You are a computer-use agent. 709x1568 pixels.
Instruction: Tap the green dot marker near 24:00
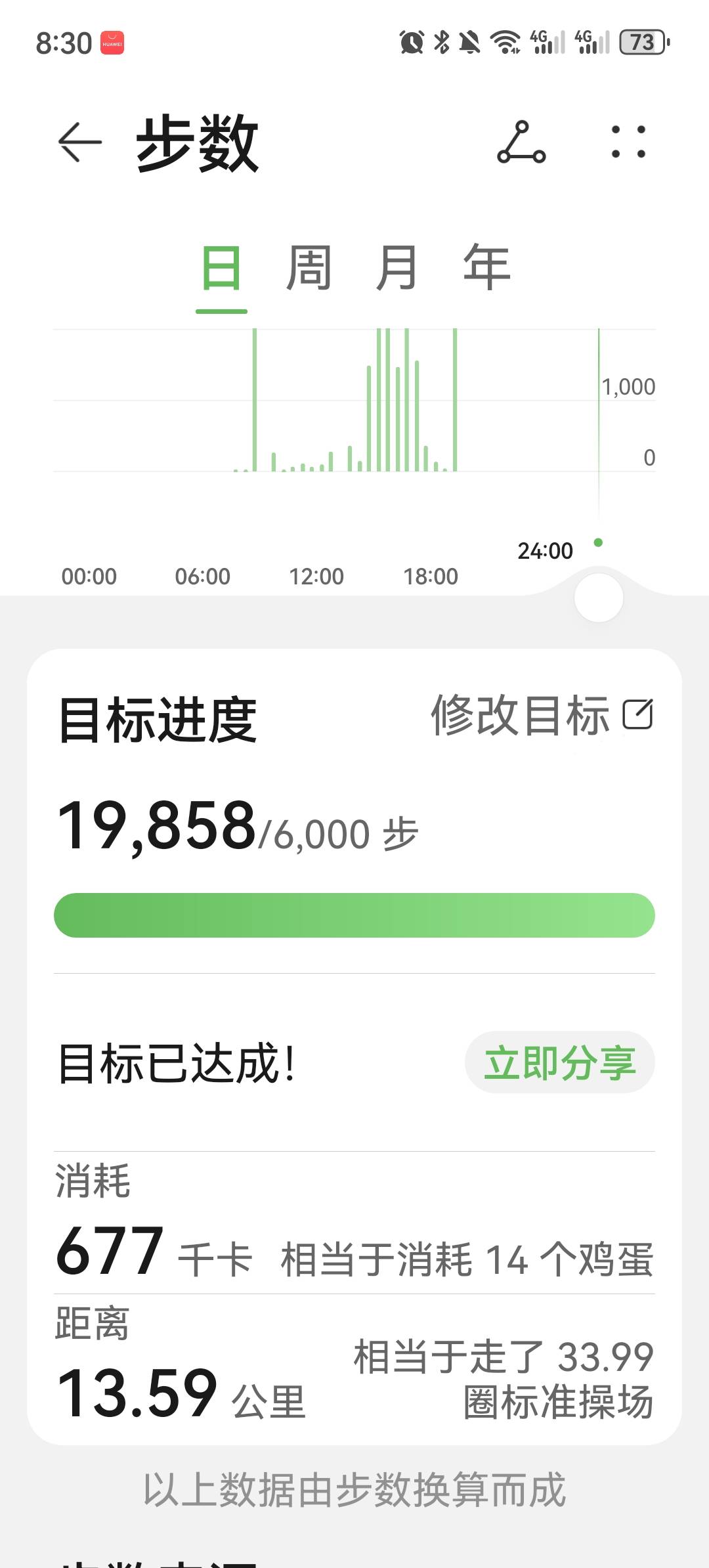coord(598,544)
